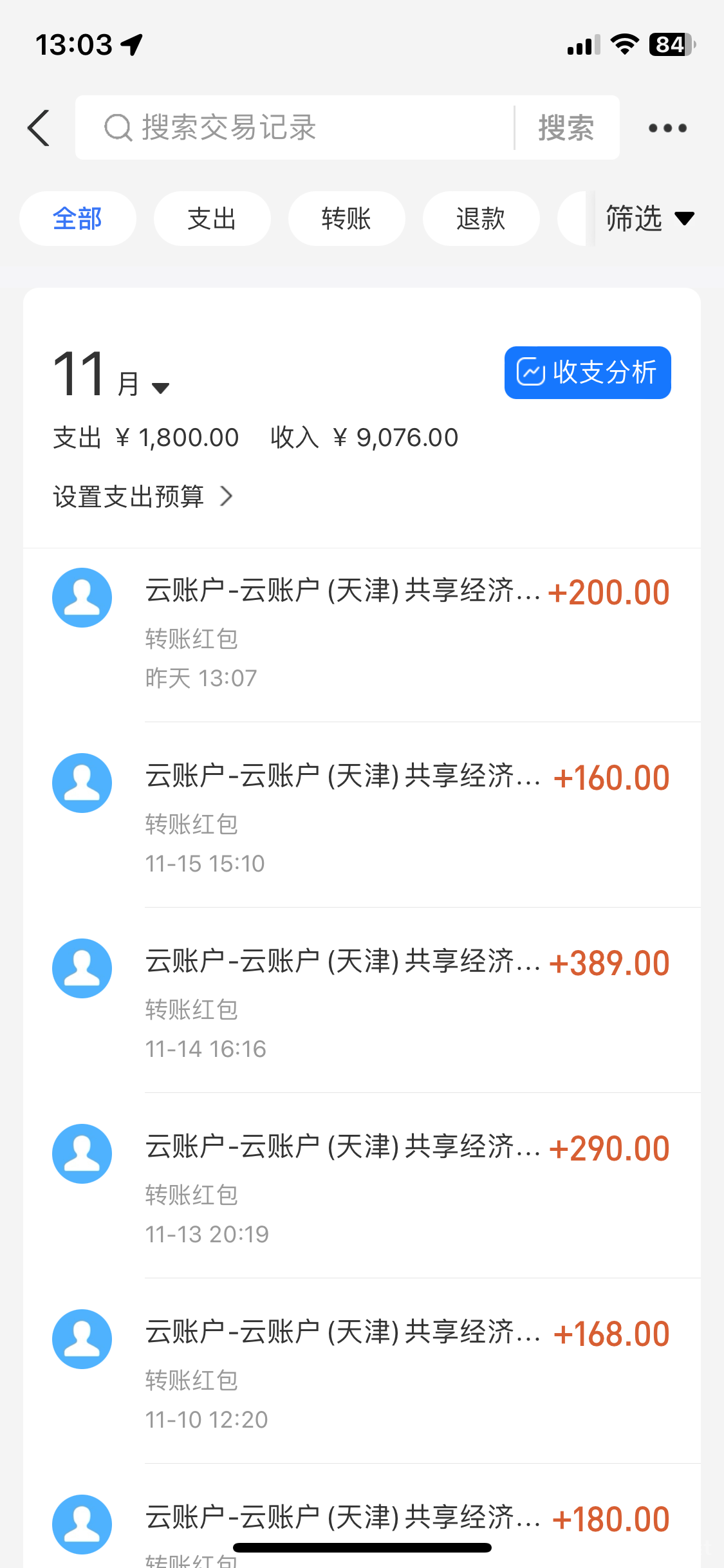The image size is (724, 1568).
Task: Open the +180.00 transaction row
Action: [x=362, y=1517]
